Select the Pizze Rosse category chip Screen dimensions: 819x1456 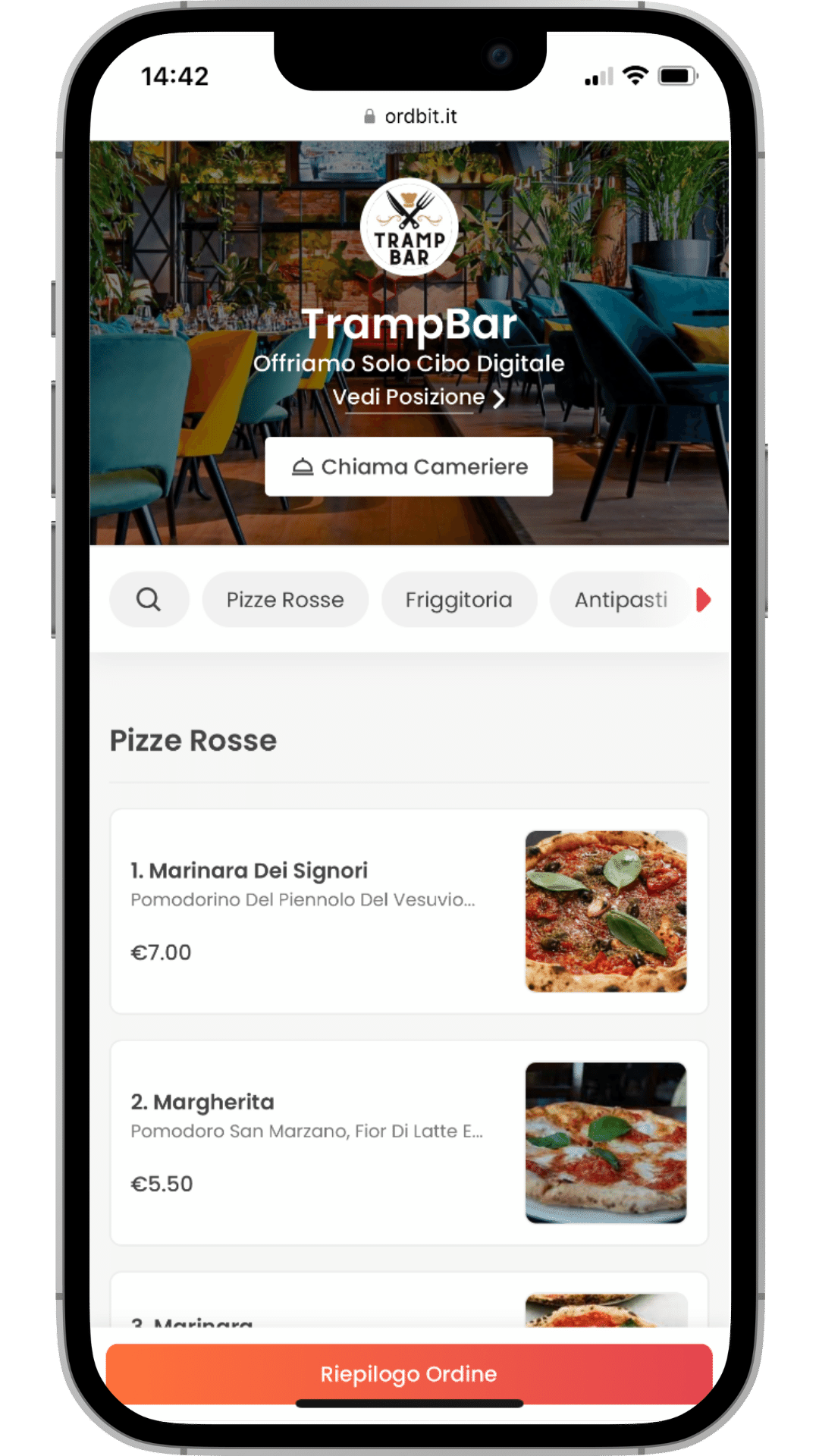point(285,600)
